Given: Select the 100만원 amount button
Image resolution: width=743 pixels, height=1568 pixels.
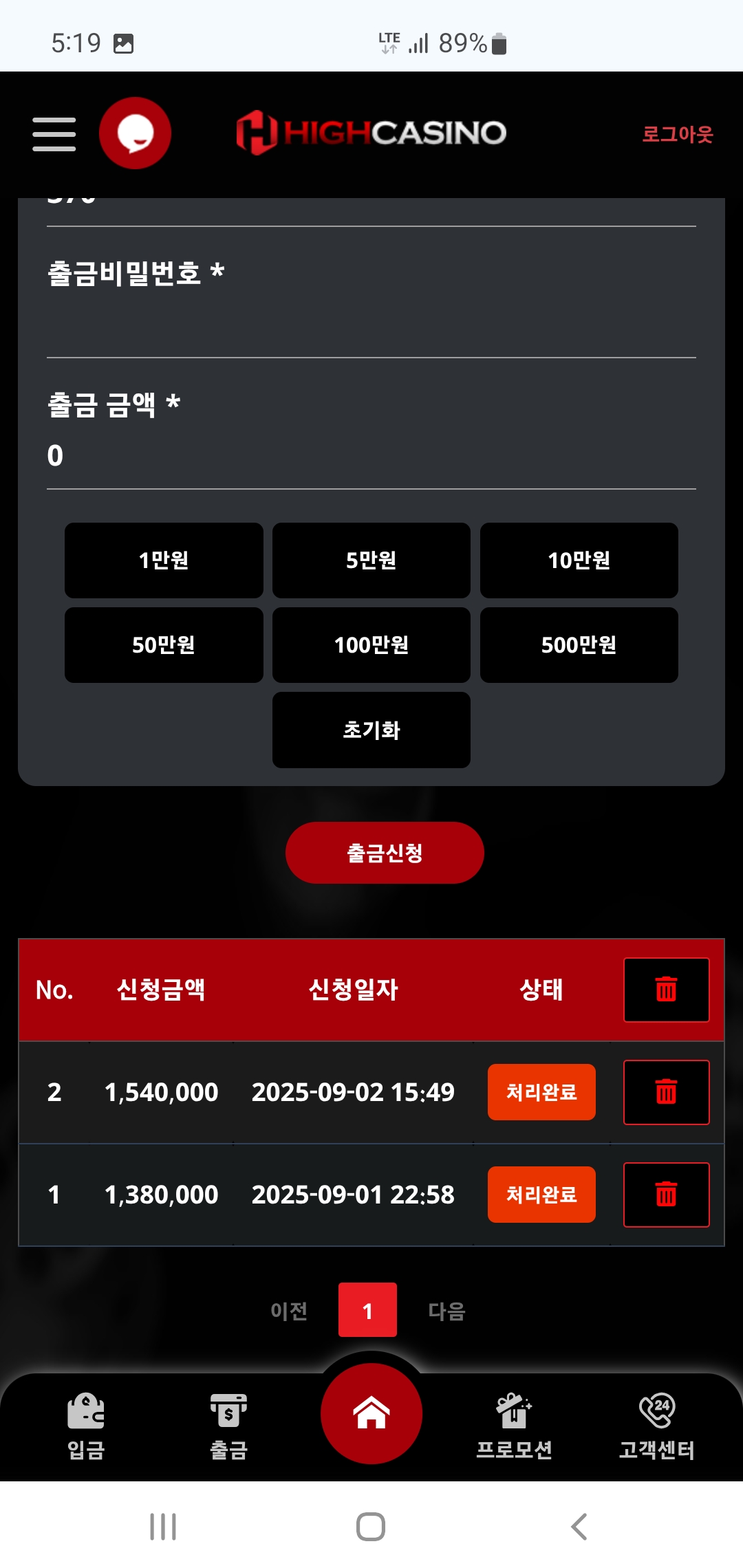Looking at the screenshot, I should [x=371, y=645].
